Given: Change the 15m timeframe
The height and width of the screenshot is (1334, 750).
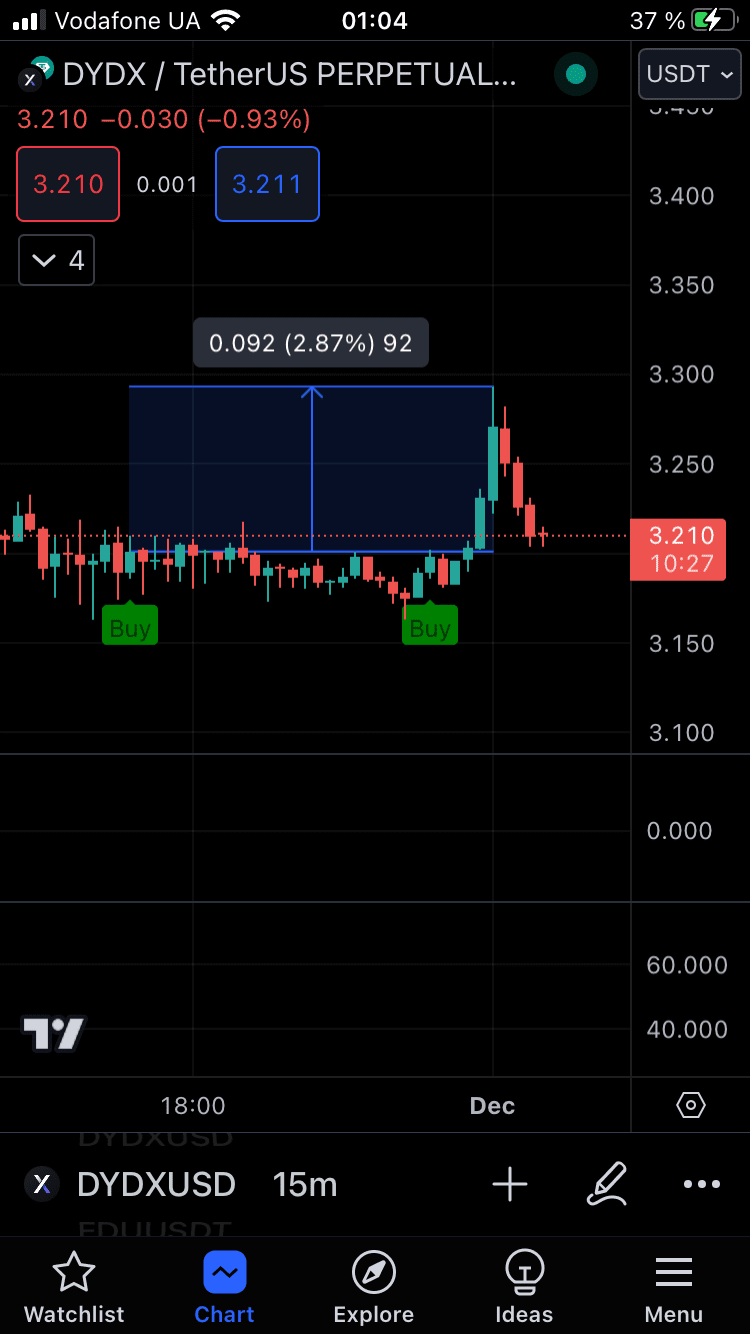Looking at the screenshot, I should [305, 1184].
